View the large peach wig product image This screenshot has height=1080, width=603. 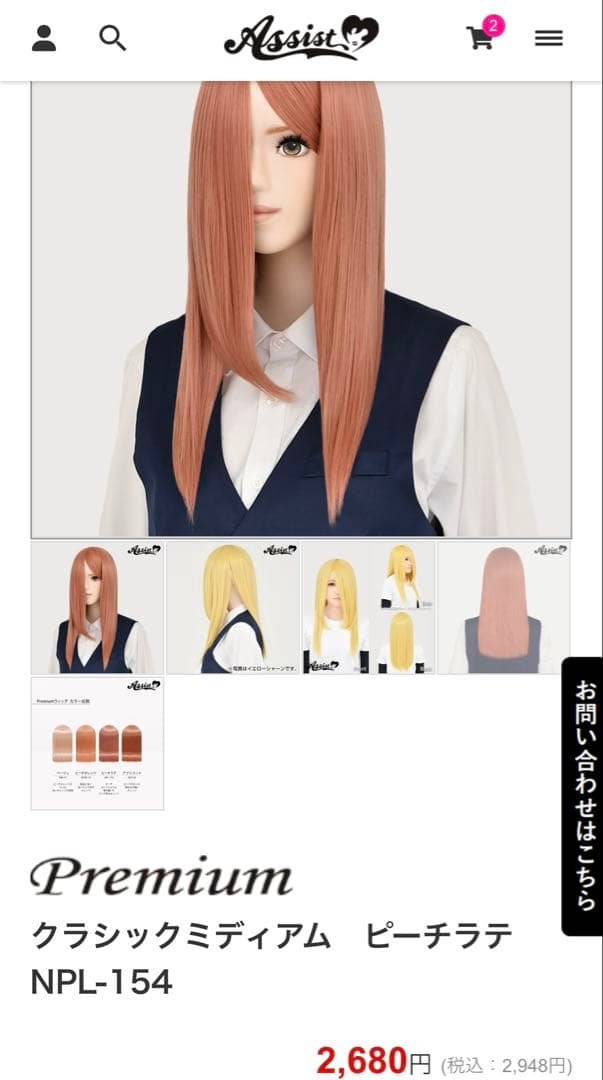pyautogui.click(x=301, y=309)
